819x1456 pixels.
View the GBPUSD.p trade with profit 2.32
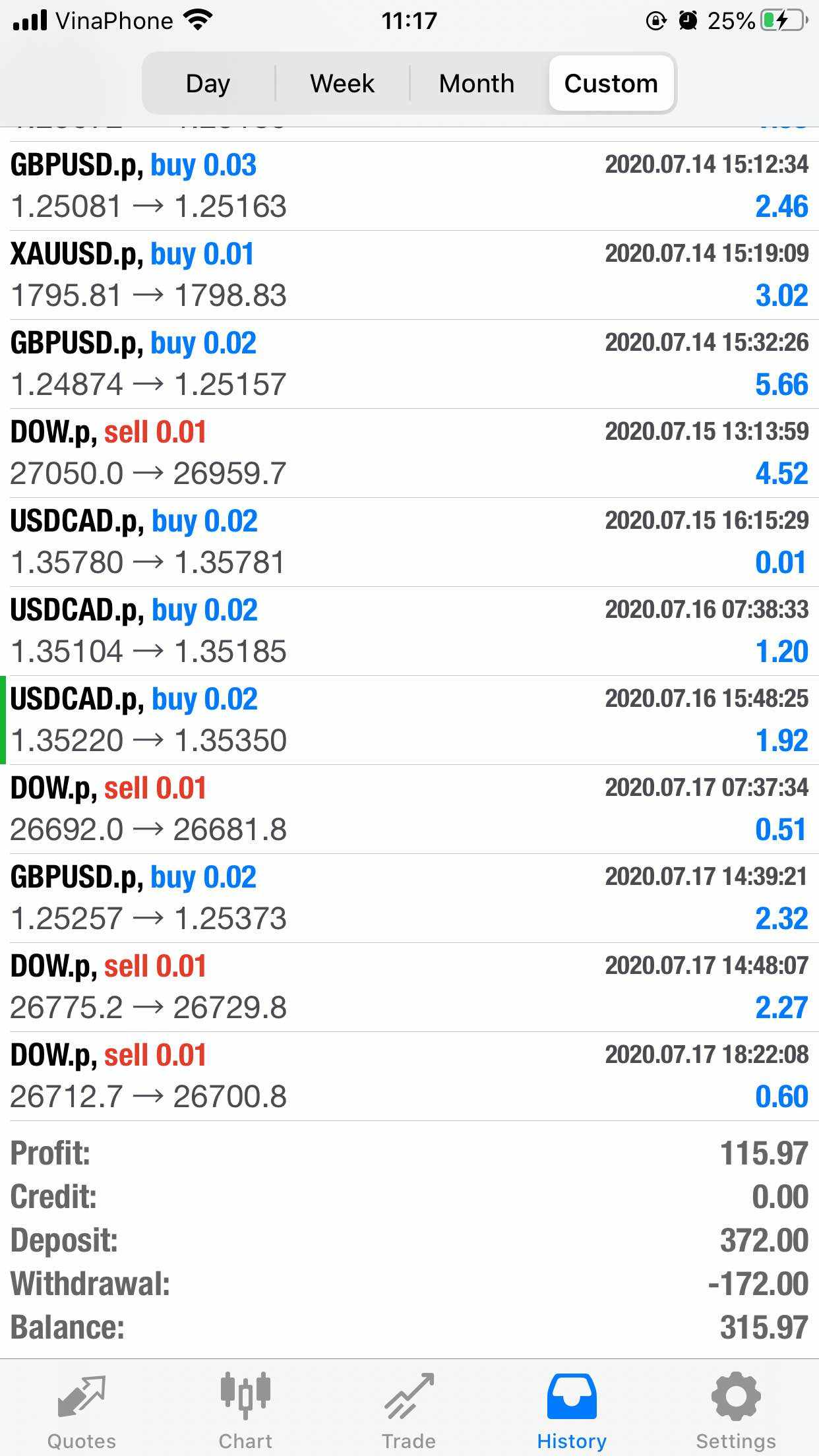(x=409, y=898)
